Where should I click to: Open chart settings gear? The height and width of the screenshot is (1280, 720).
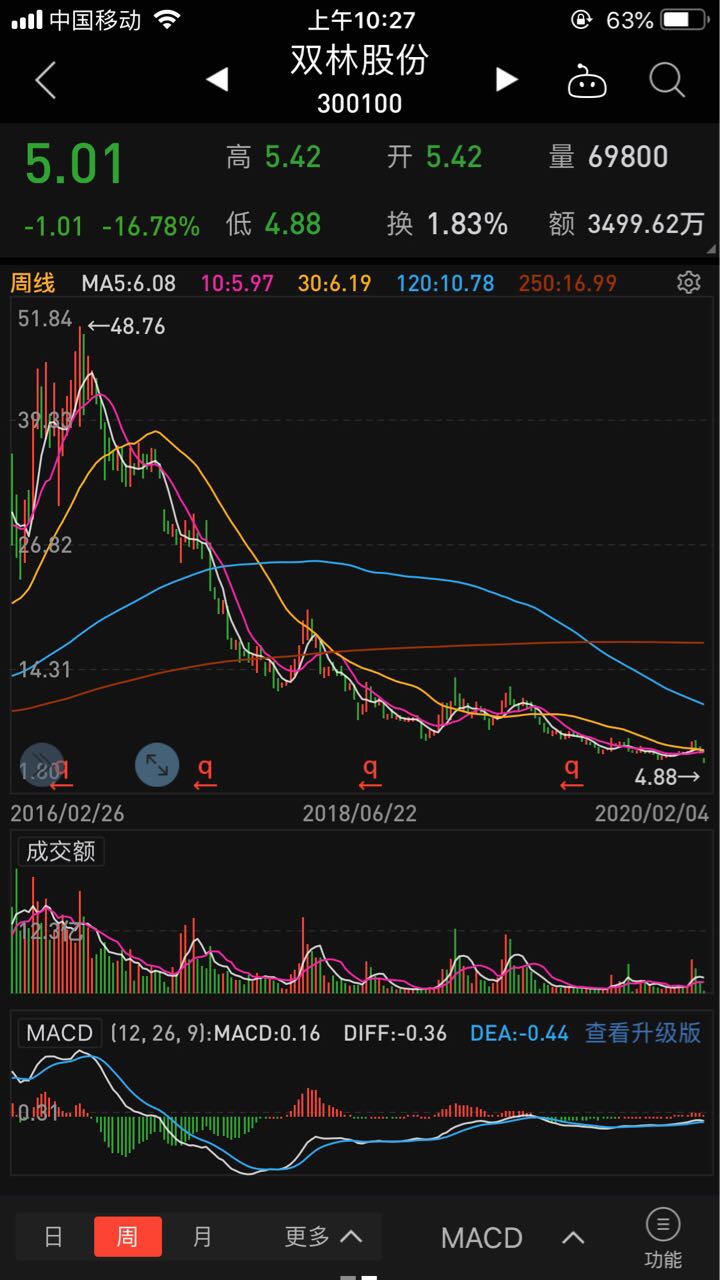tap(688, 283)
